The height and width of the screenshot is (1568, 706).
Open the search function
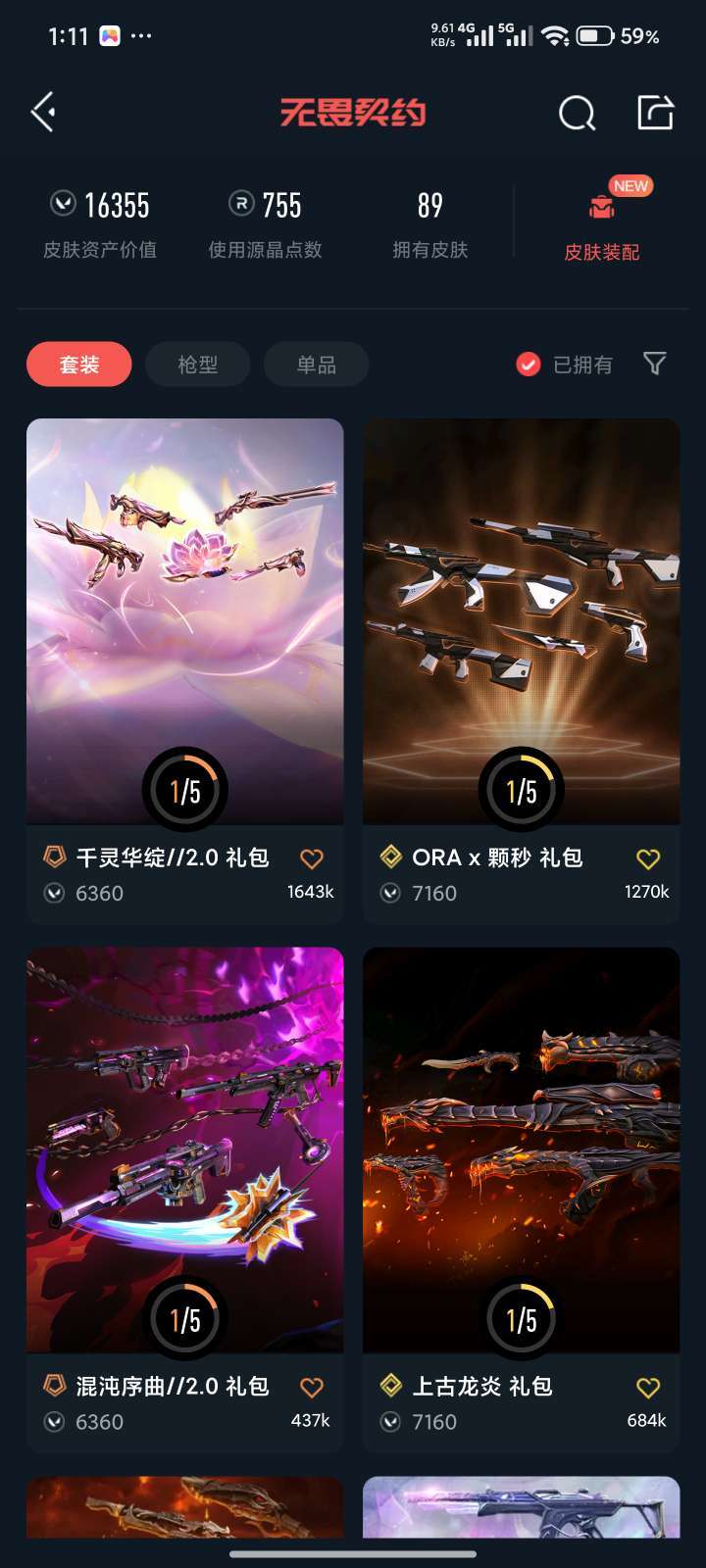point(578,113)
